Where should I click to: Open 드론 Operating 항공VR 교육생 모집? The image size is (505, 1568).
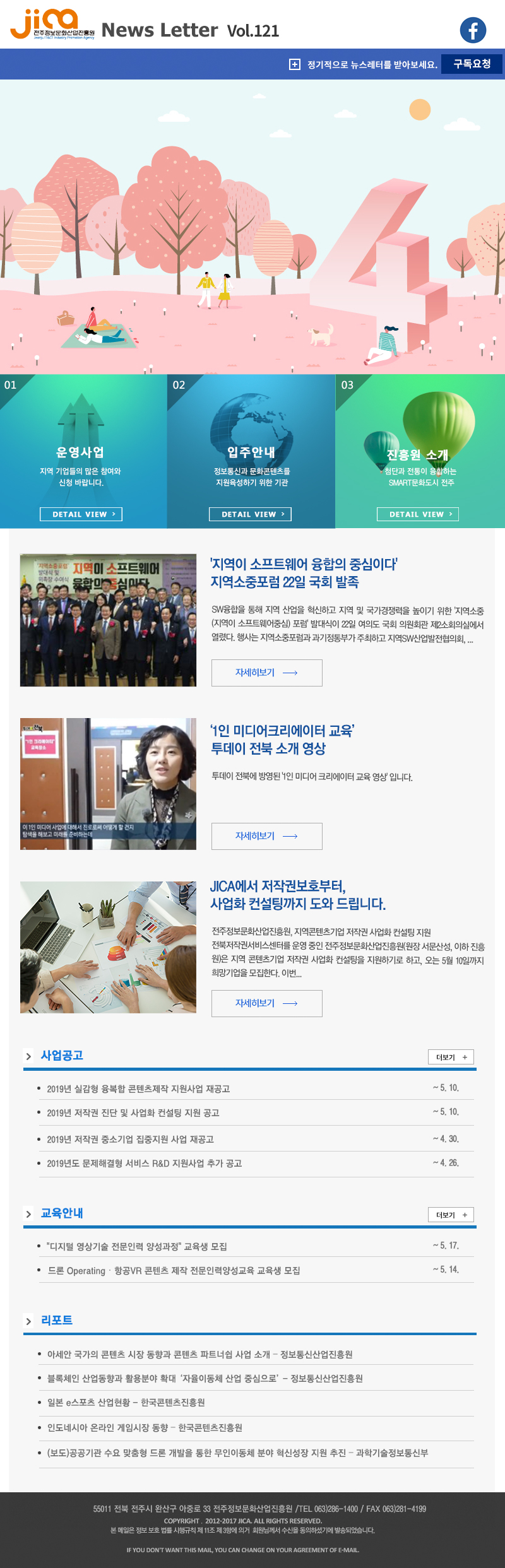pos(174,1271)
